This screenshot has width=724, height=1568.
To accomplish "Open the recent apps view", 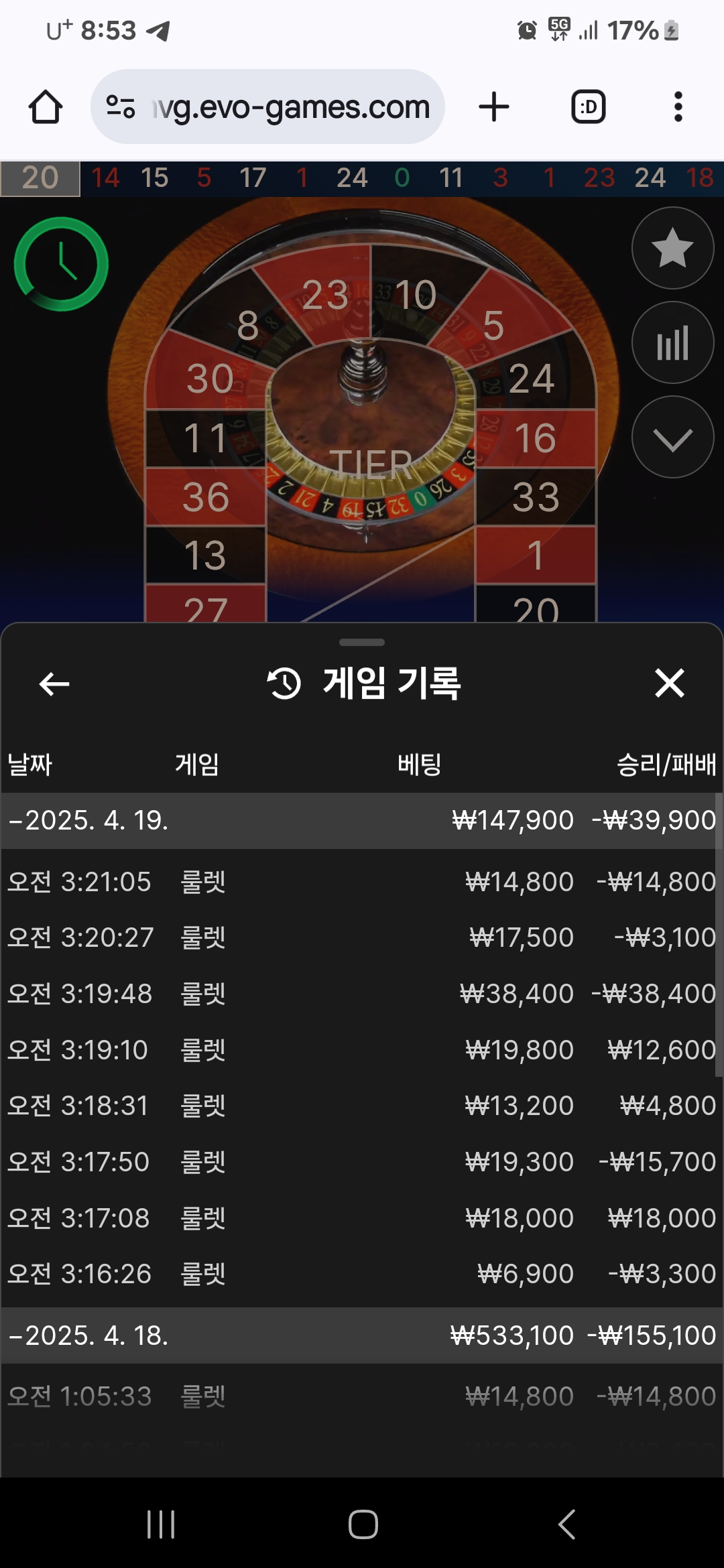I will click(161, 1524).
